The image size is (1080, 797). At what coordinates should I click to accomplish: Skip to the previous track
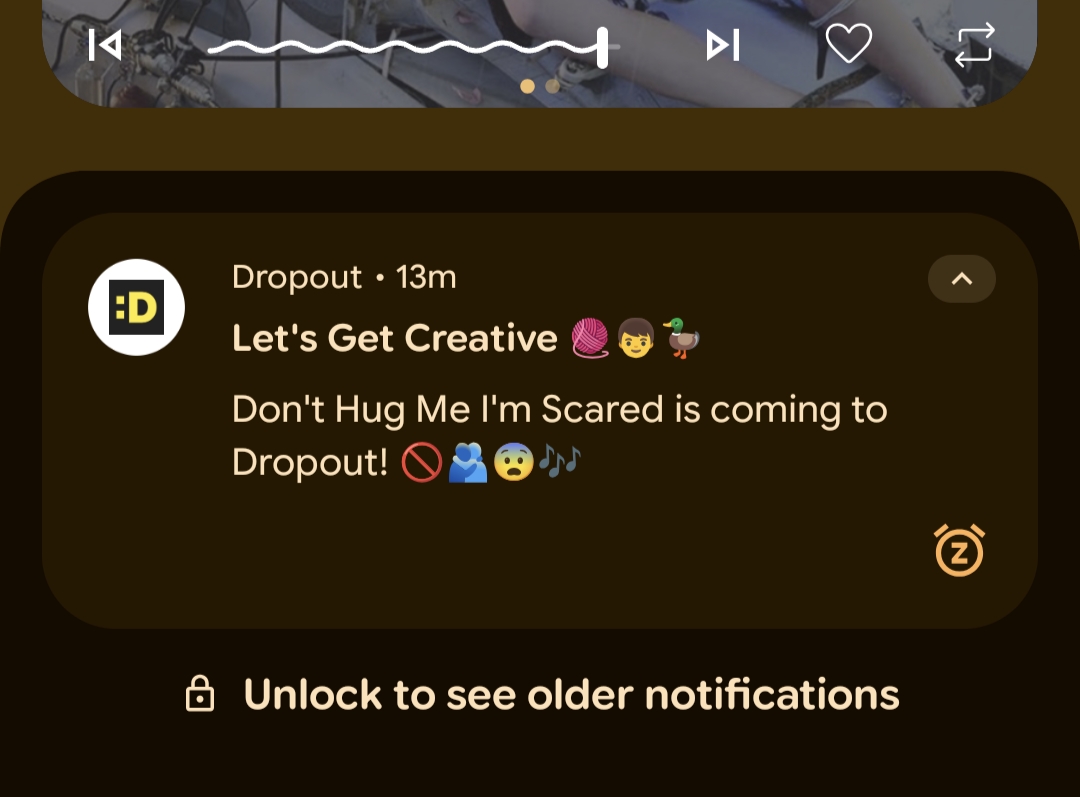(x=105, y=45)
